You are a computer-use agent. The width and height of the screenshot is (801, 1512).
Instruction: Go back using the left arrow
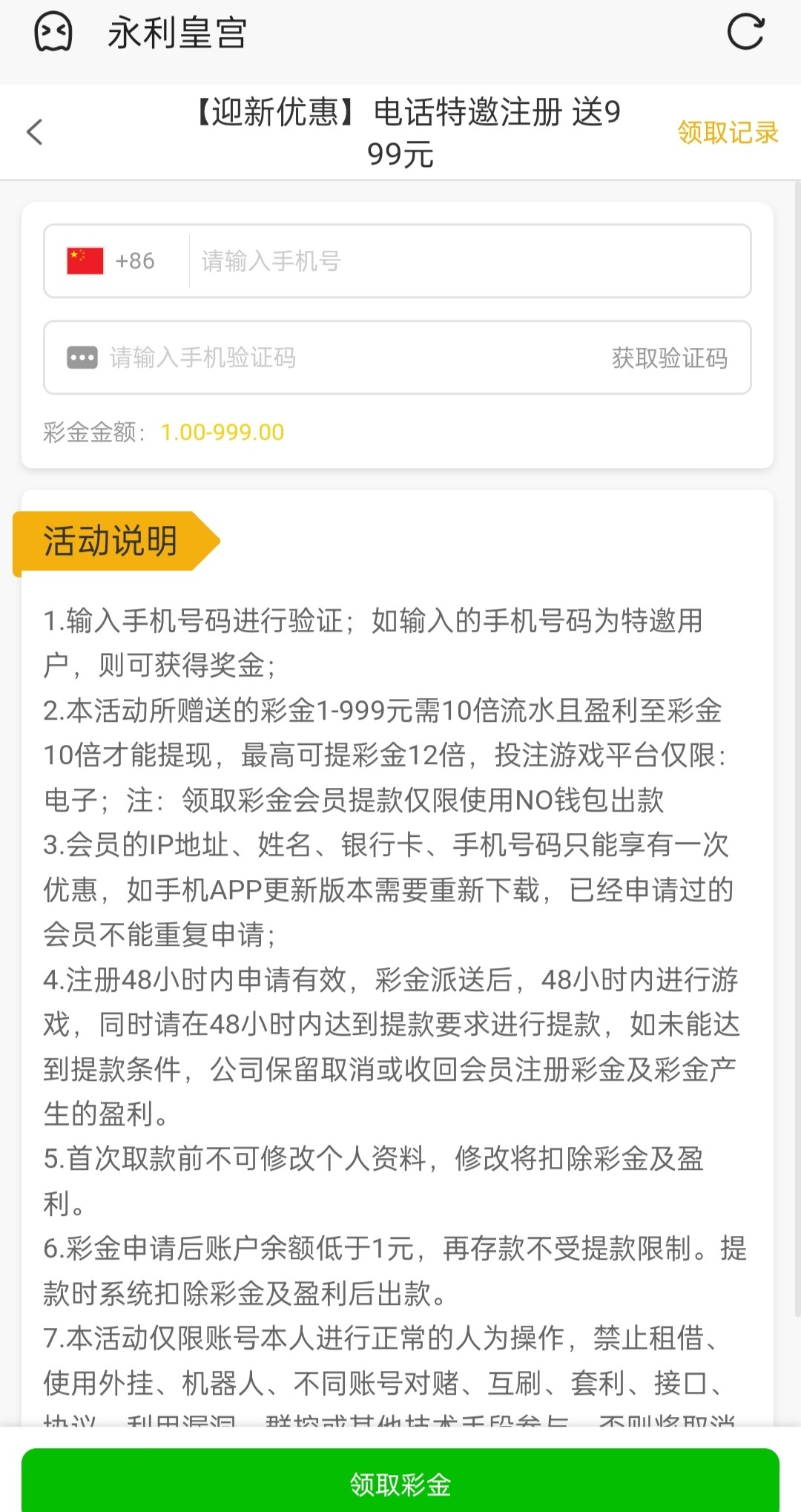click(35, 133)
